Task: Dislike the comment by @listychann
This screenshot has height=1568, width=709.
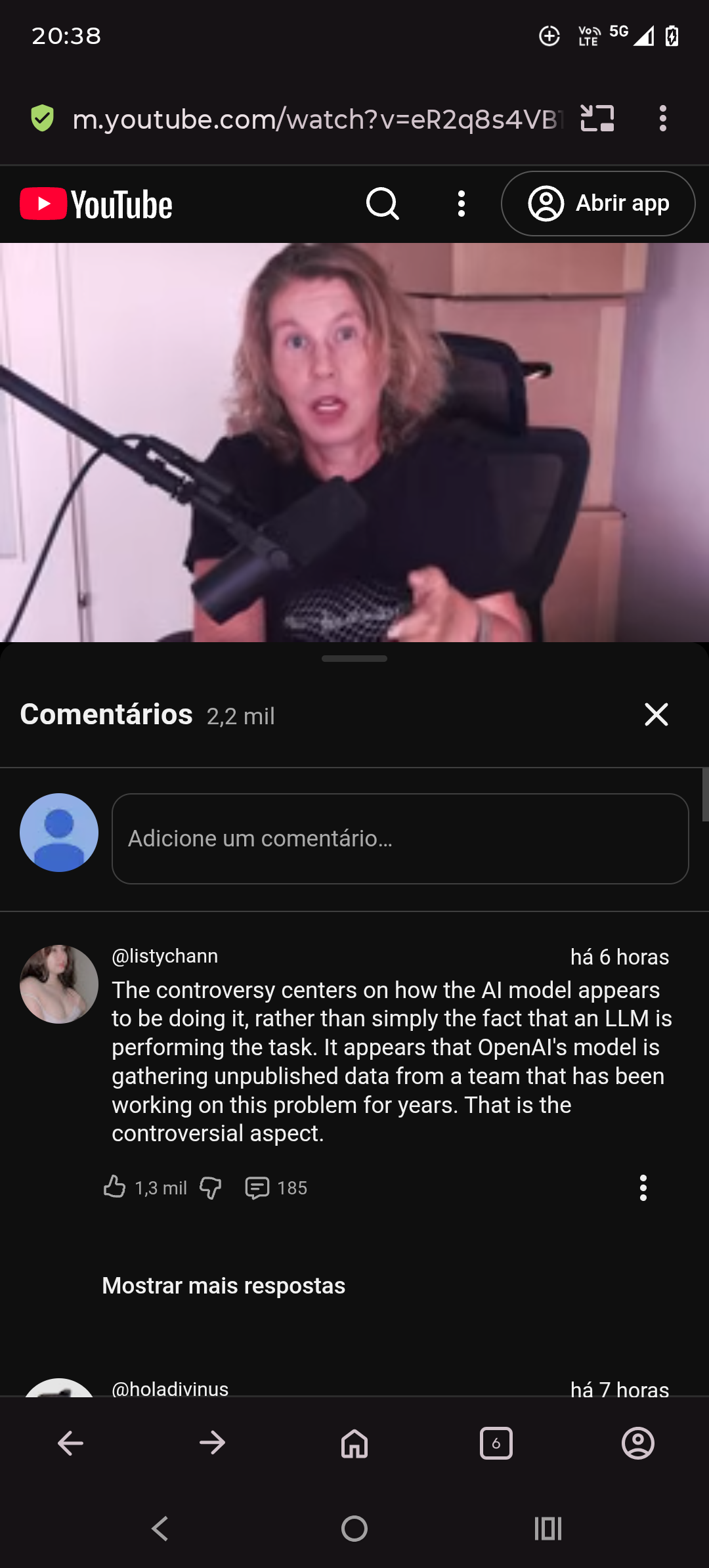Action: tap(211, 1187)
